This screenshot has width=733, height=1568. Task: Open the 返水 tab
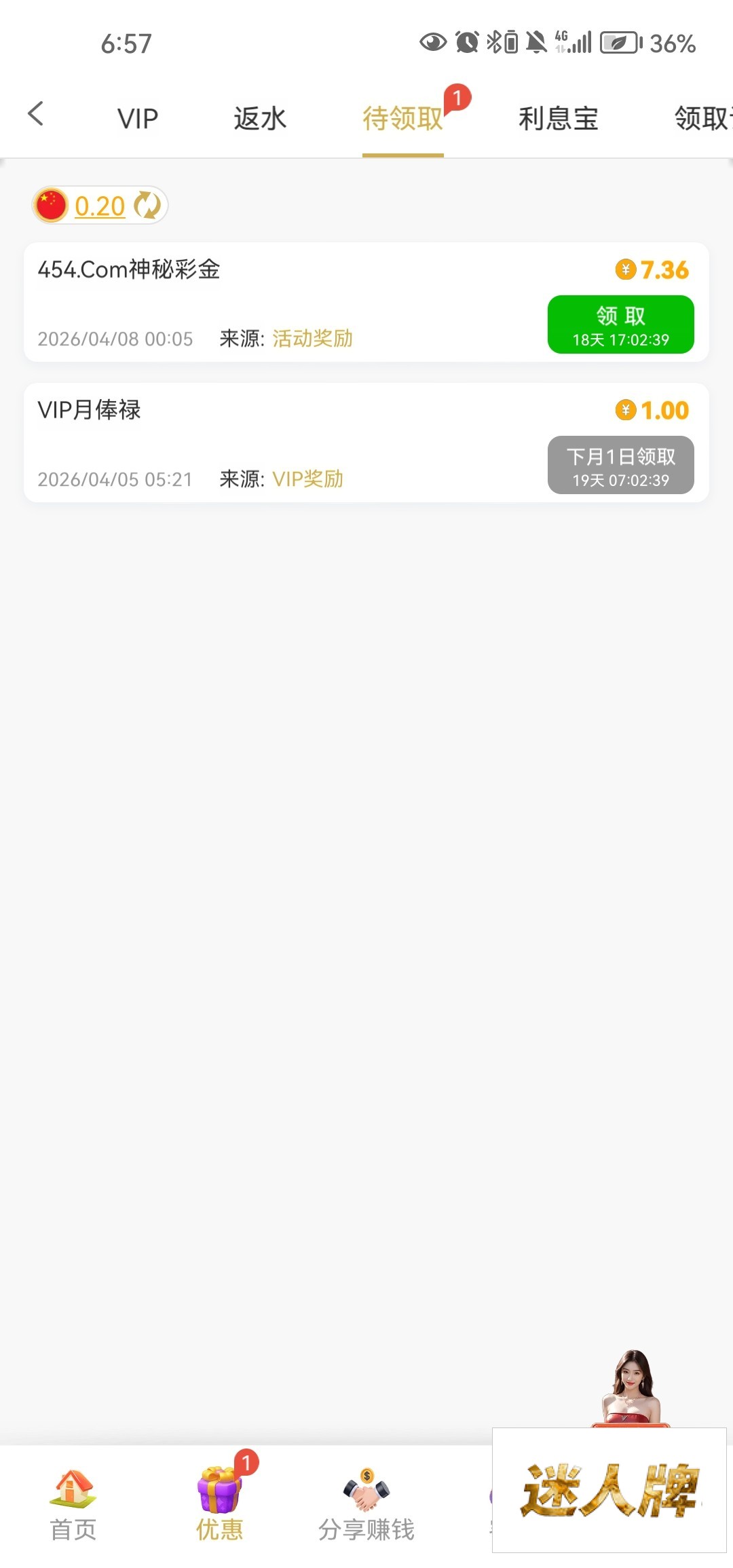[x=260, y=119]
